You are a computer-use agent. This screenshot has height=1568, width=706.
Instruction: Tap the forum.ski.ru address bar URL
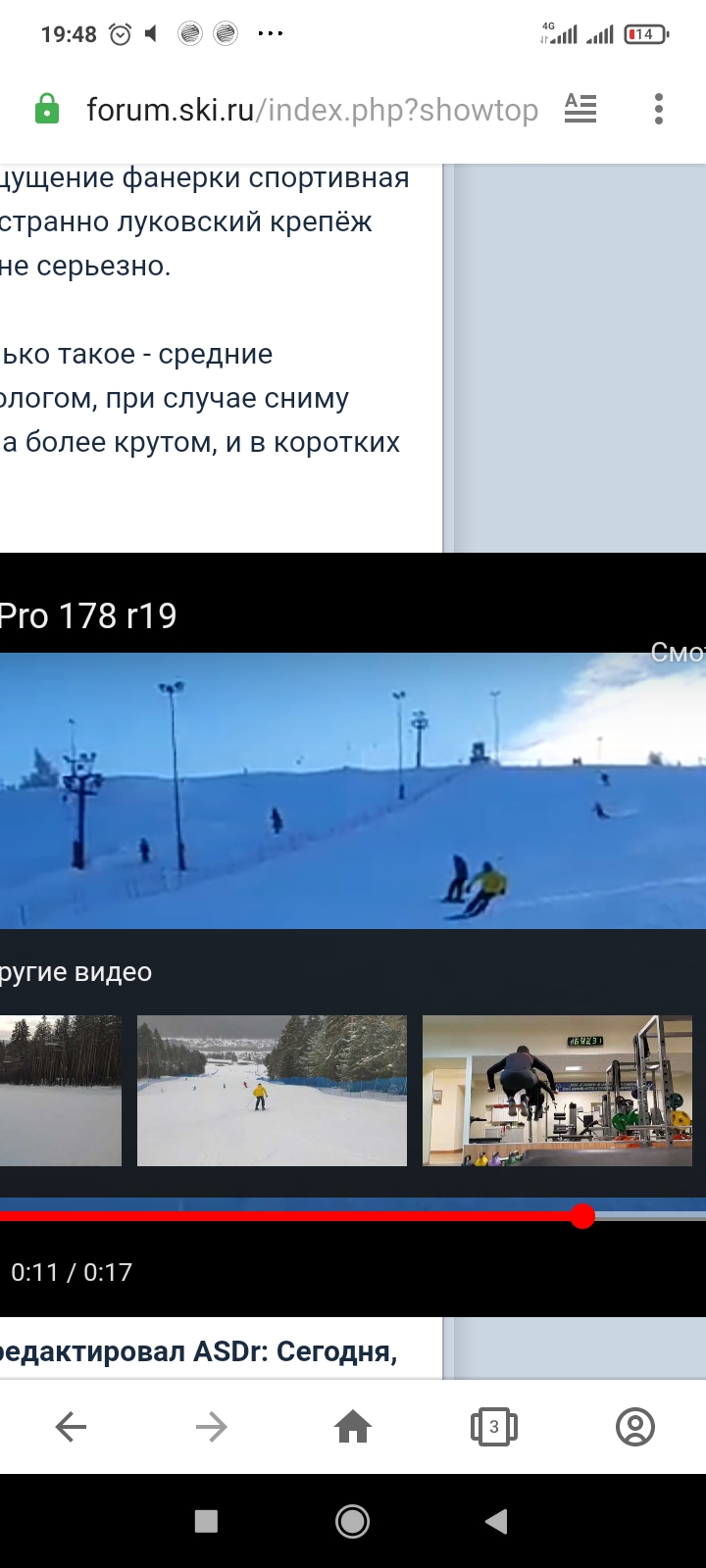[312, 110]
